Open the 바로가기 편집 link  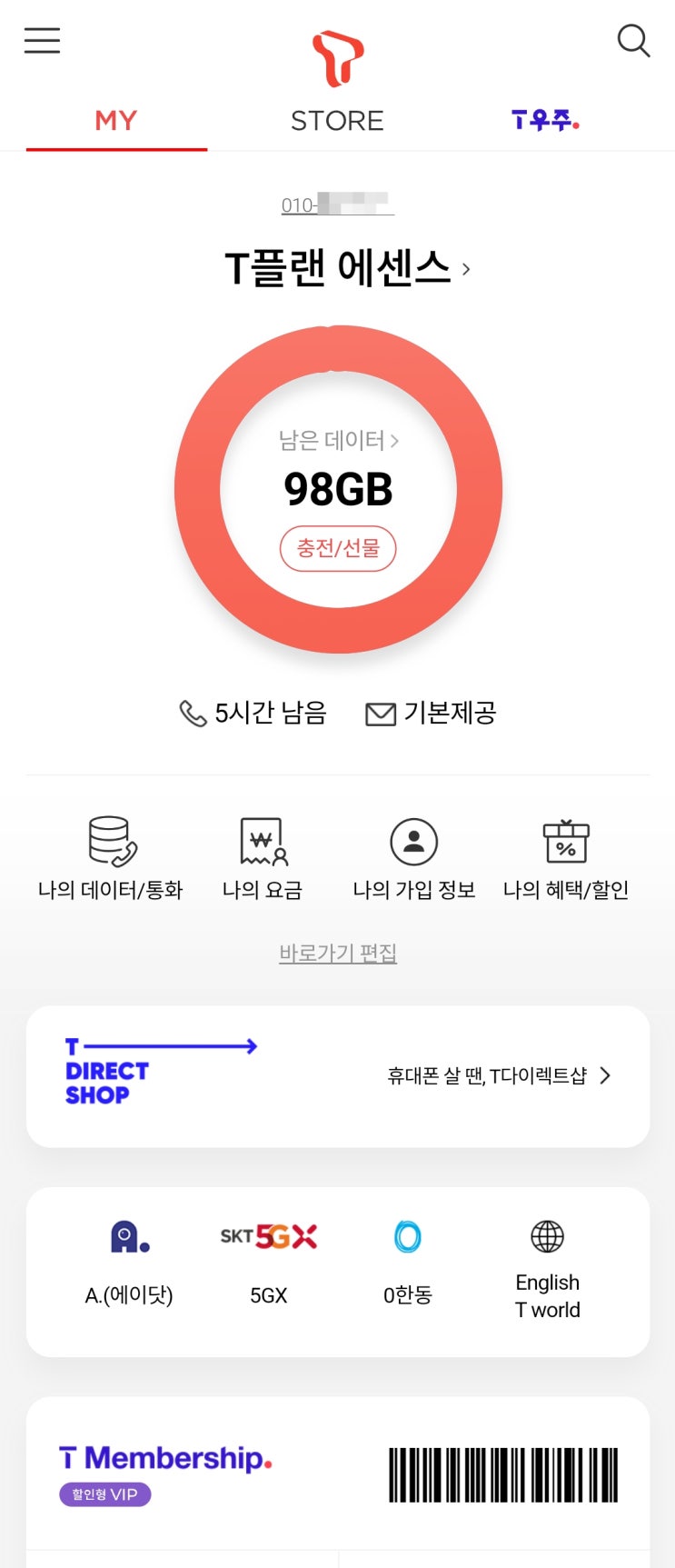click(x=337, y=953)
